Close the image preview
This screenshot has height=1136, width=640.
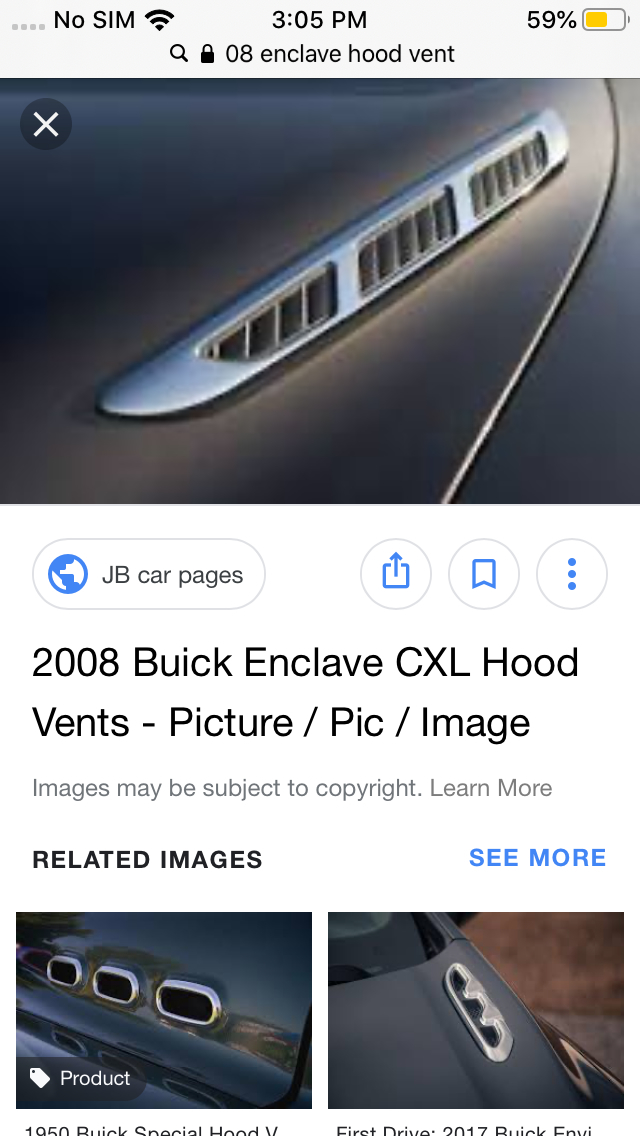46,125
